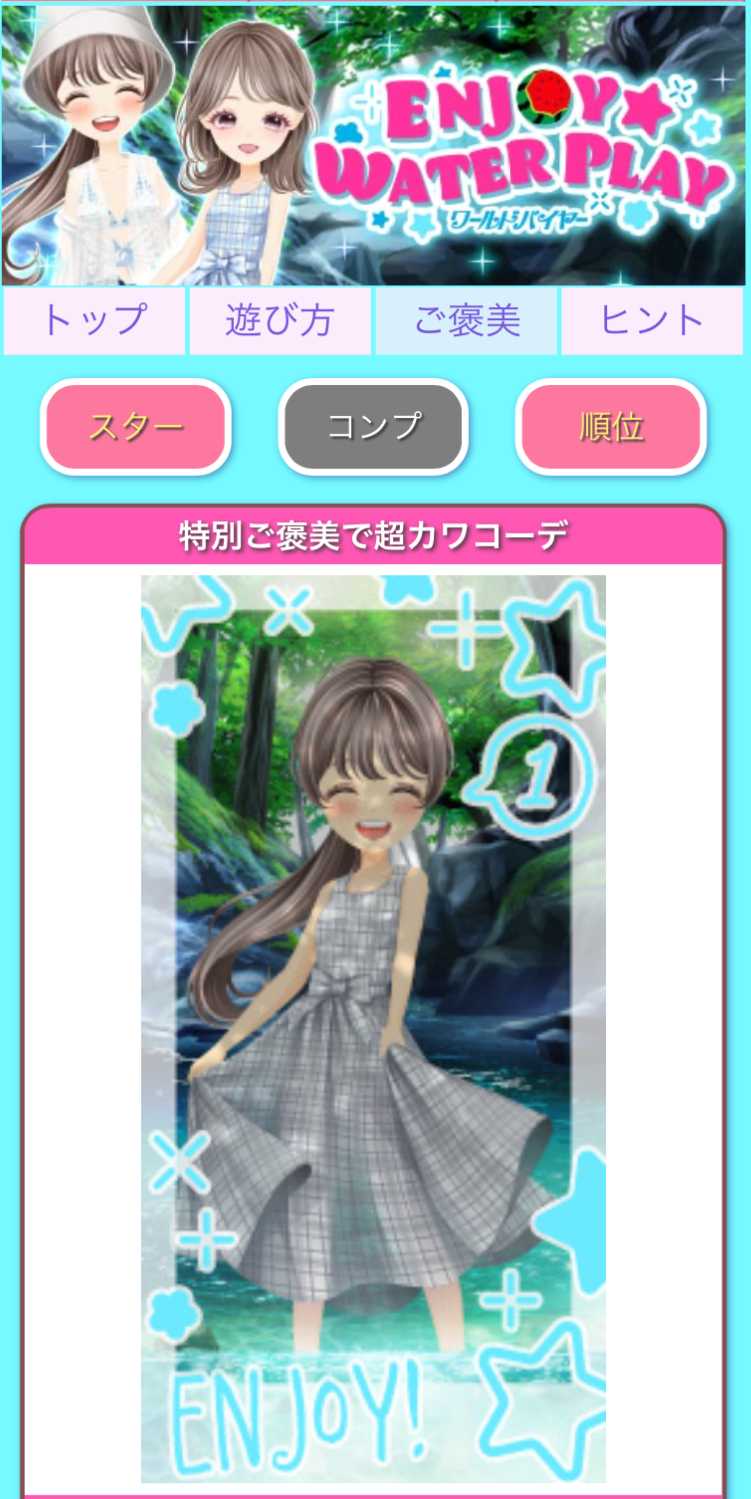This screenshot has height=1499, width=751.
Task: Go to the ヒント tab
Action: [x=652, y=321]
